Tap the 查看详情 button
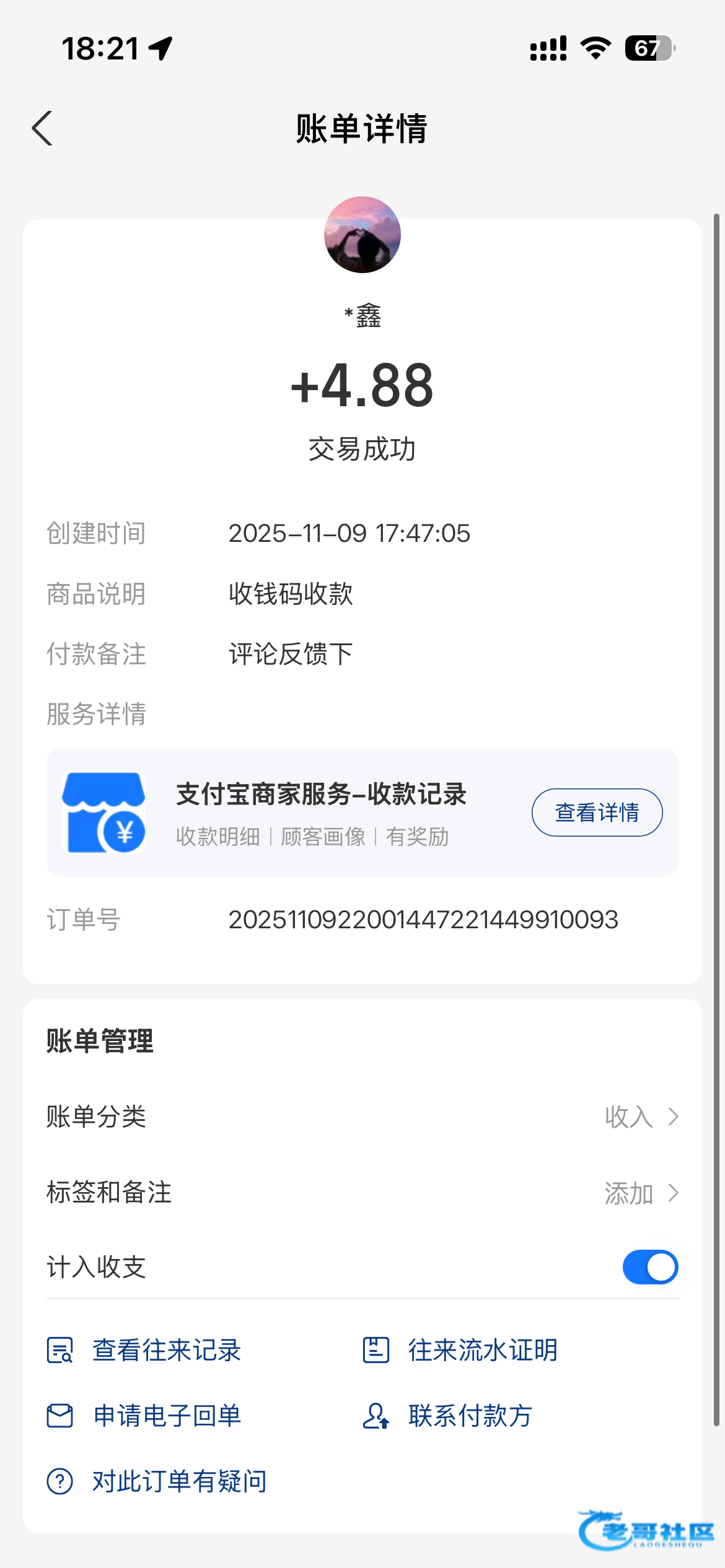 [597, 812]
